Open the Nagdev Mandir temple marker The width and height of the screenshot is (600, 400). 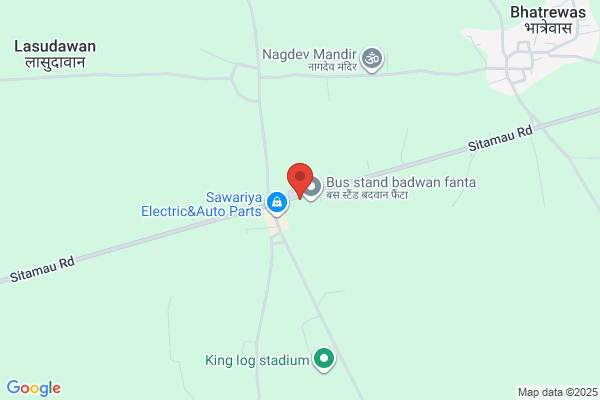pos(372,60)
